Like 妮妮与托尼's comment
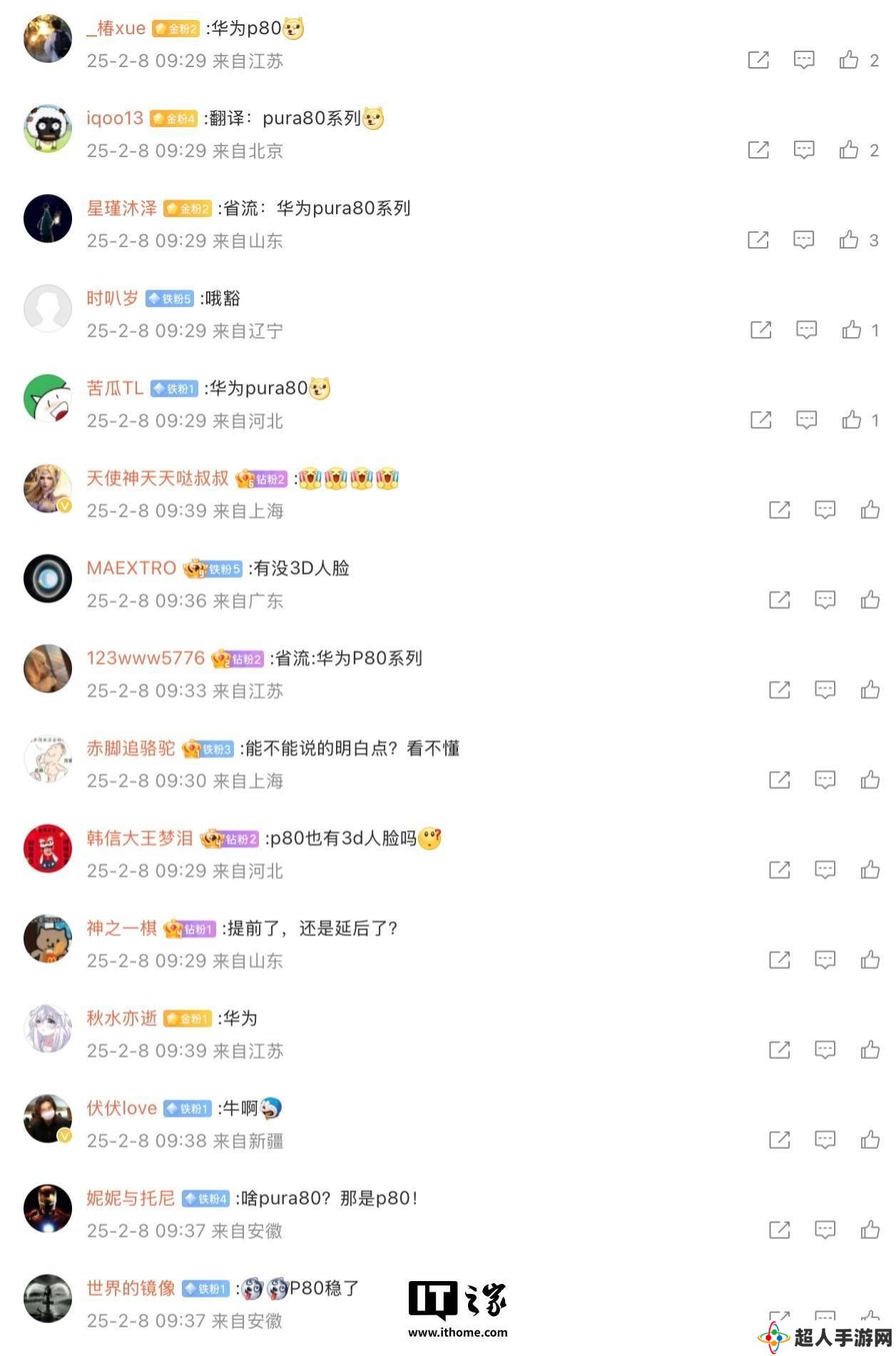Screen dimensions: 896x1356 coord(870,1229)
